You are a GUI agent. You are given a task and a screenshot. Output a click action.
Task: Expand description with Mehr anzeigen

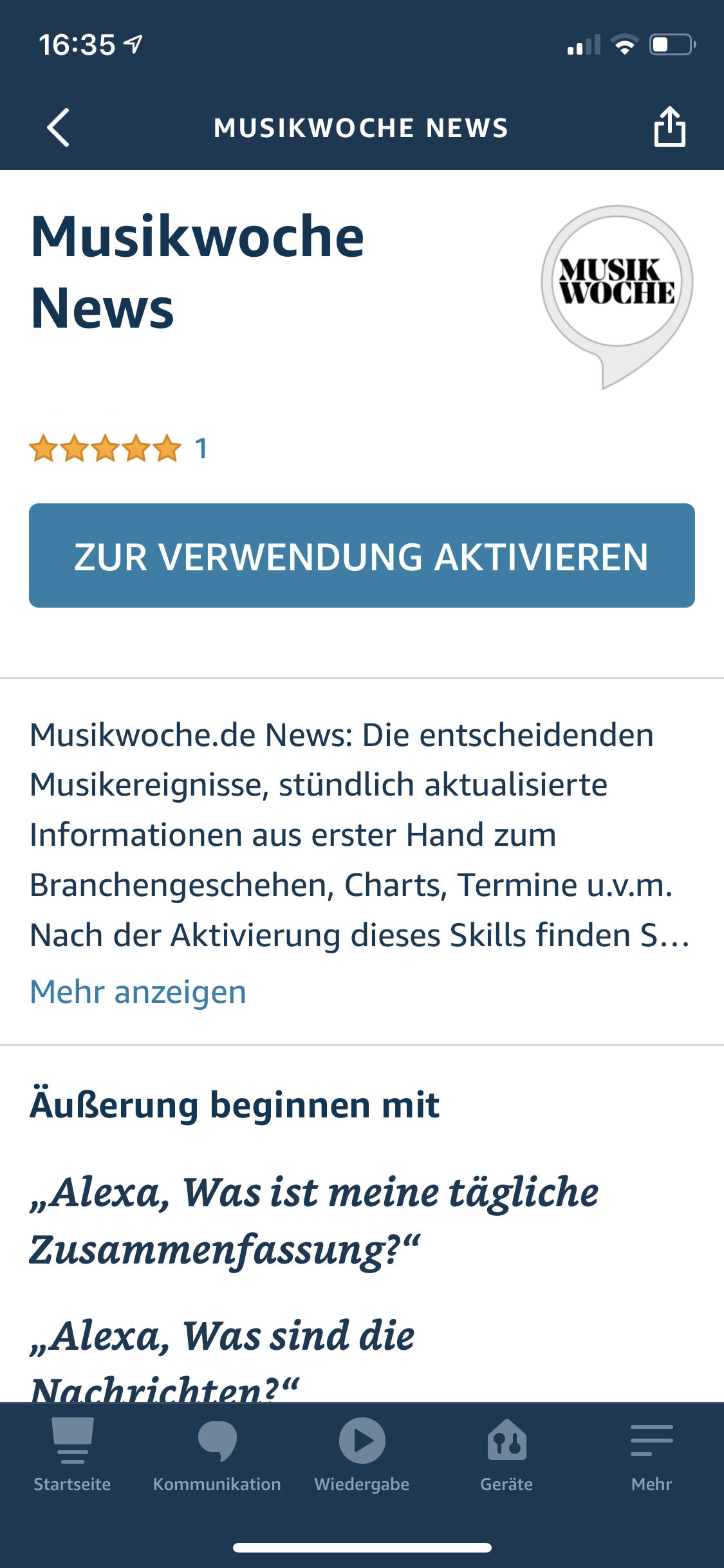click(138, 991)
